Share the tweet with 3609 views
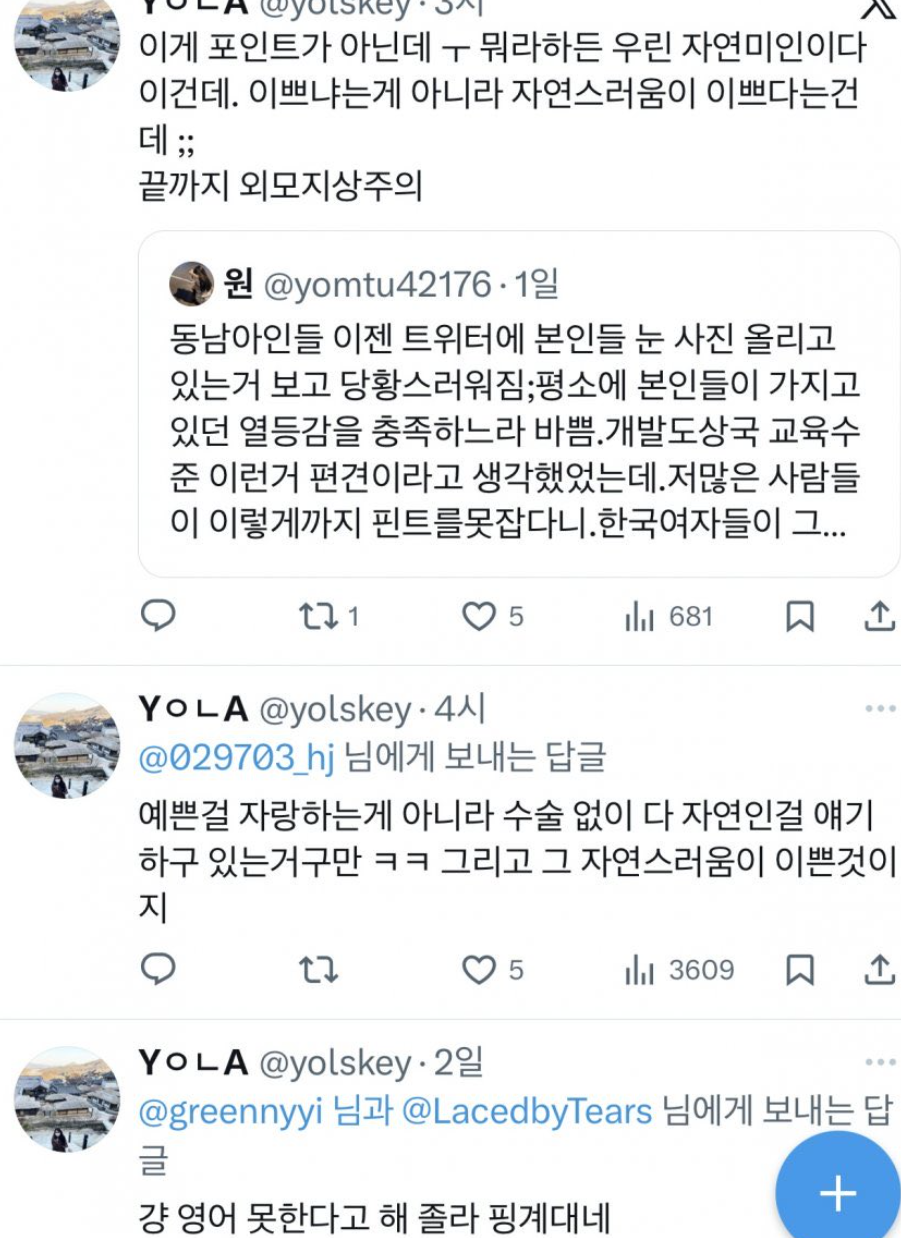The height and width of the screenshot is (1238, 901). [x=878, y=969]
